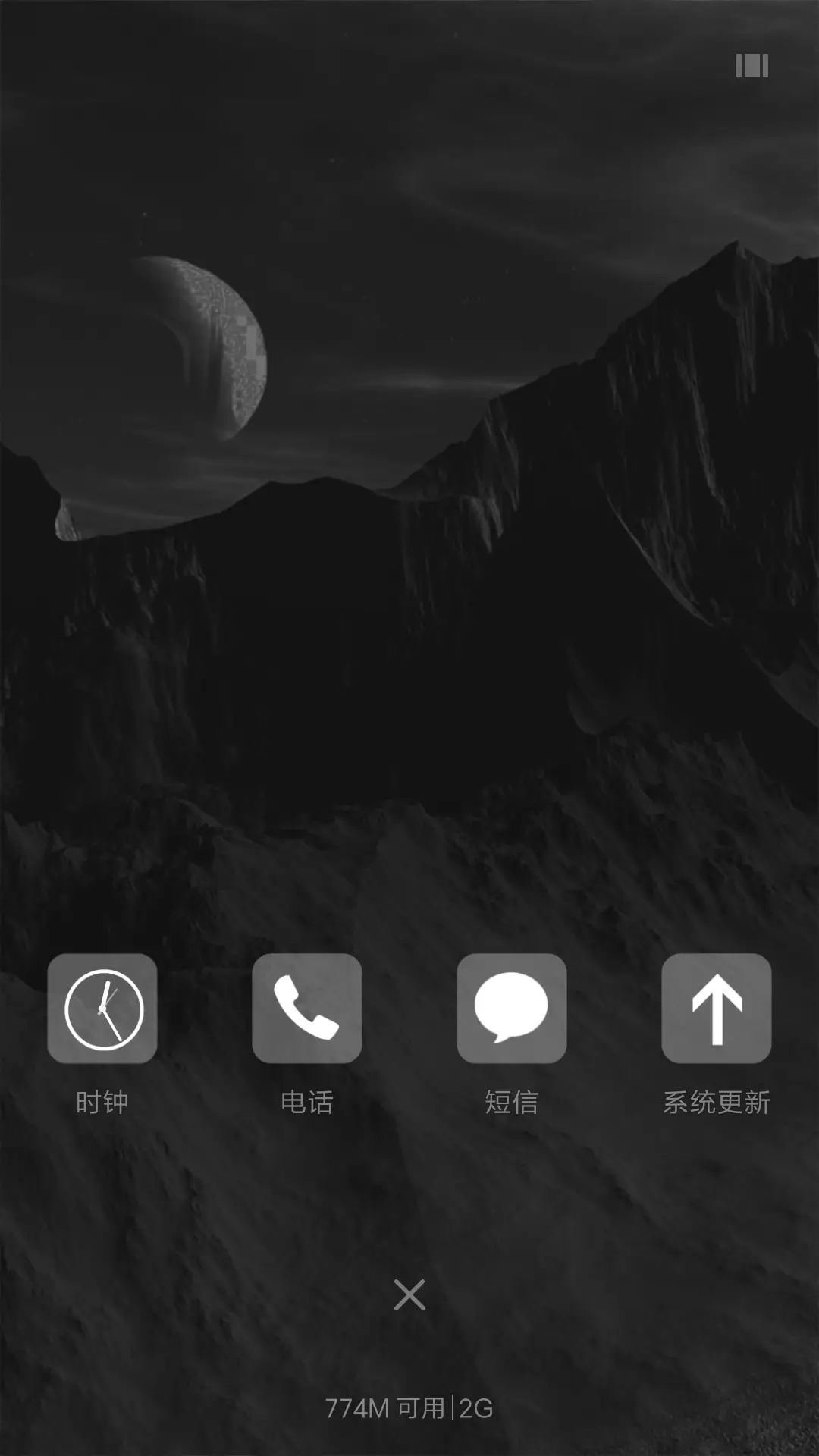Tap the chat bubble messaging icon
The width and height of the screenshot is (819, 1456).
point(512,1007)
